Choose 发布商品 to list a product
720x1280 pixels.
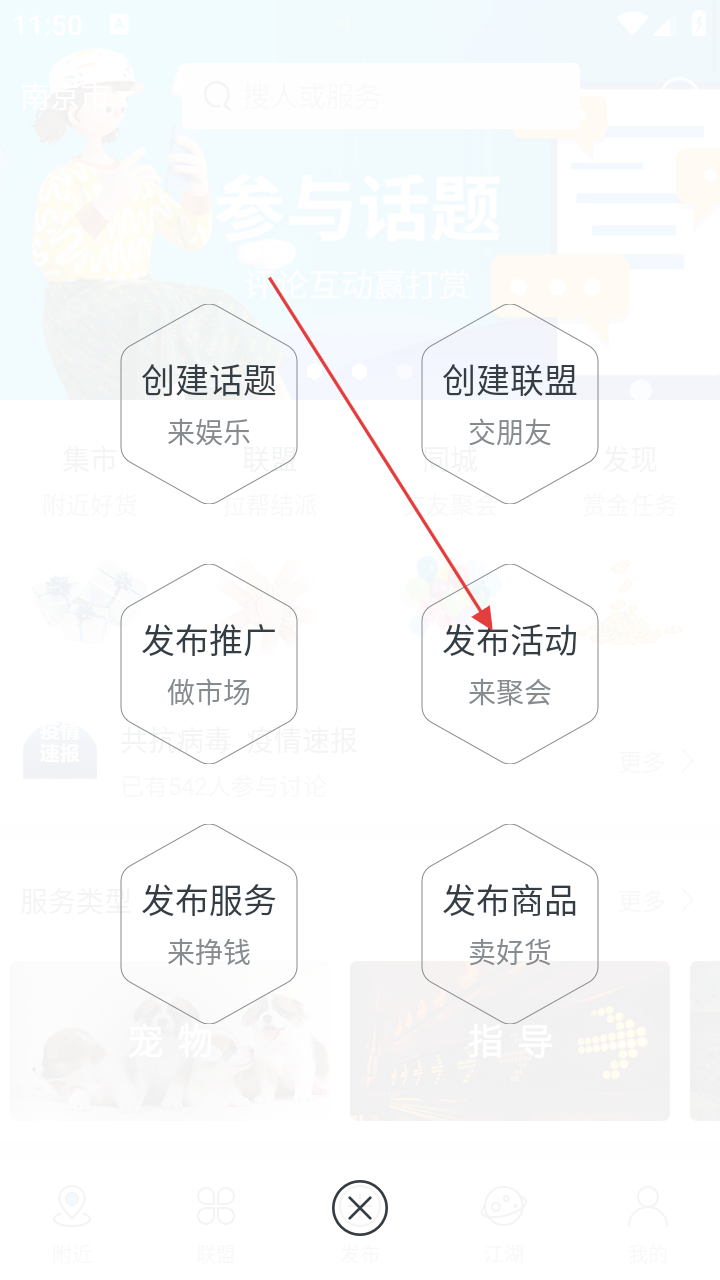coord(510,923)
